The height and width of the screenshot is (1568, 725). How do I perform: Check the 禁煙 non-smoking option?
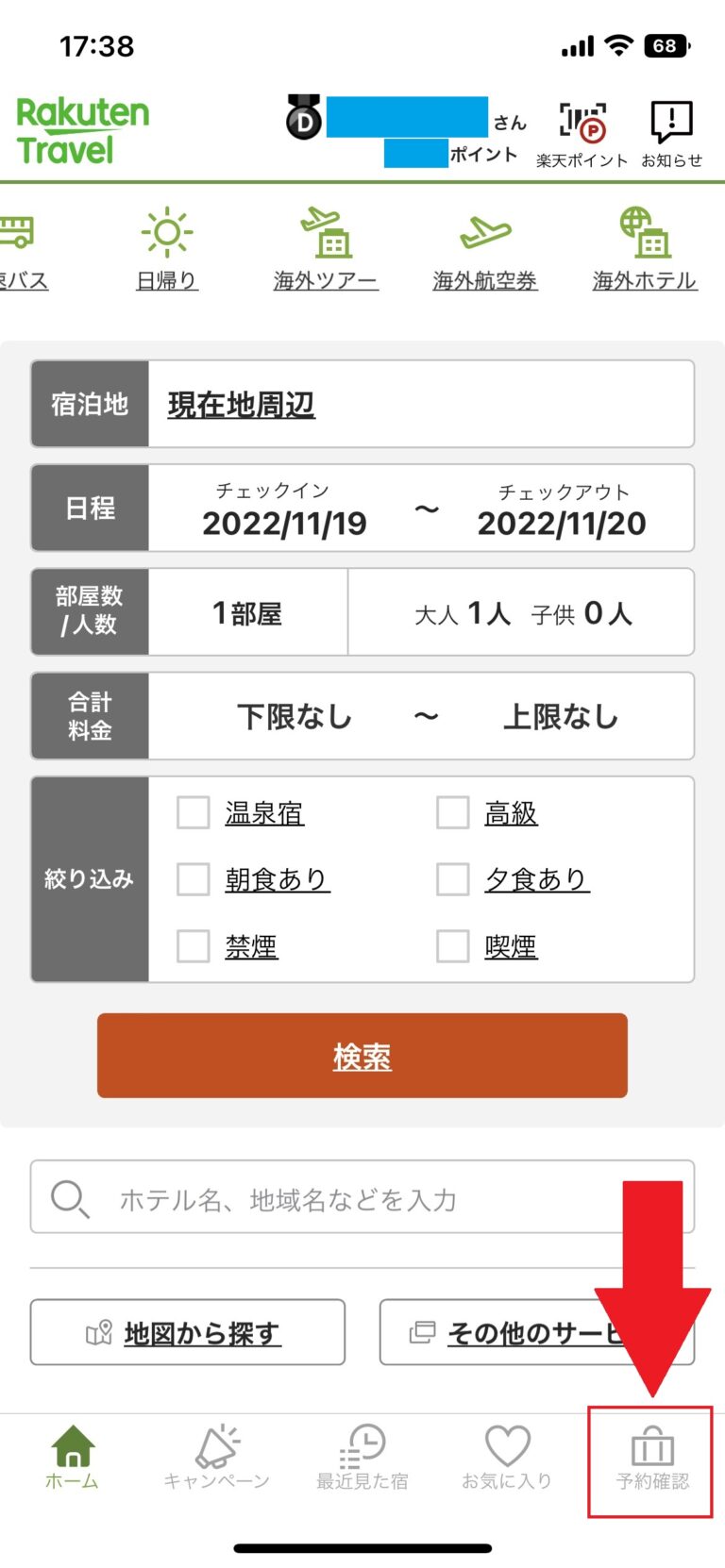coord(193,947)
